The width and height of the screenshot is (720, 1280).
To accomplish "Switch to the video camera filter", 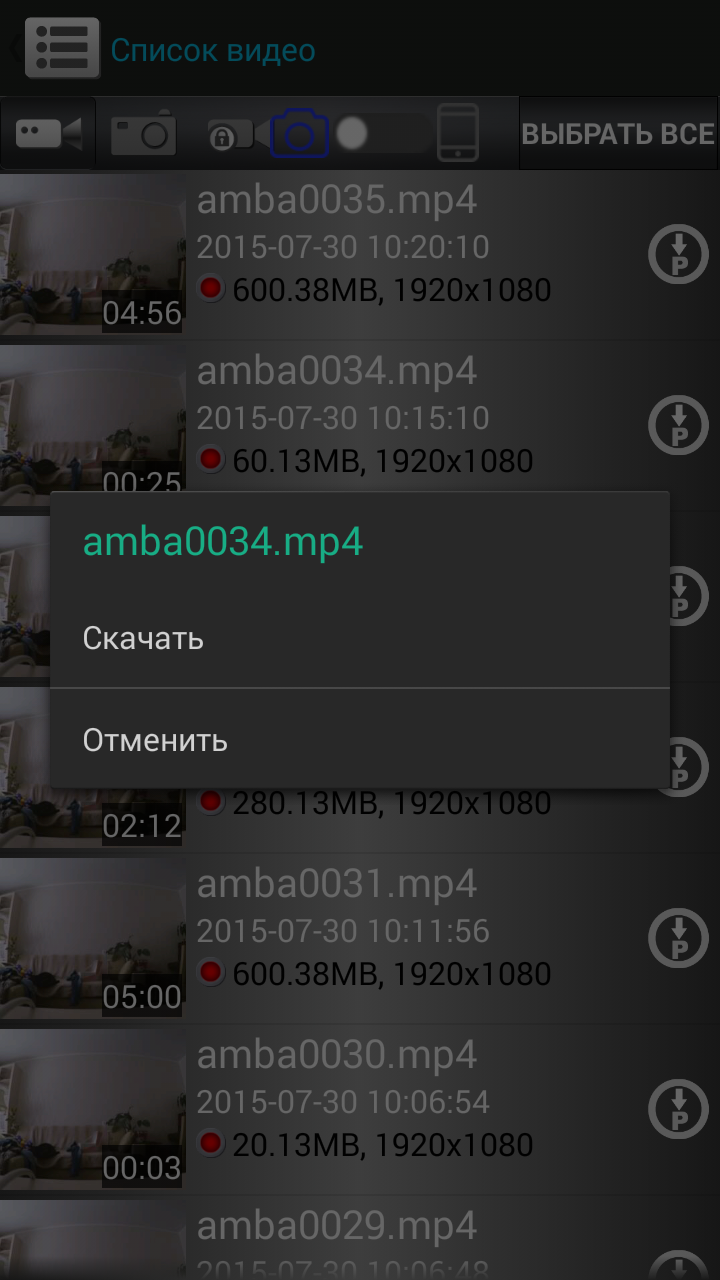I will click(48, 133).
